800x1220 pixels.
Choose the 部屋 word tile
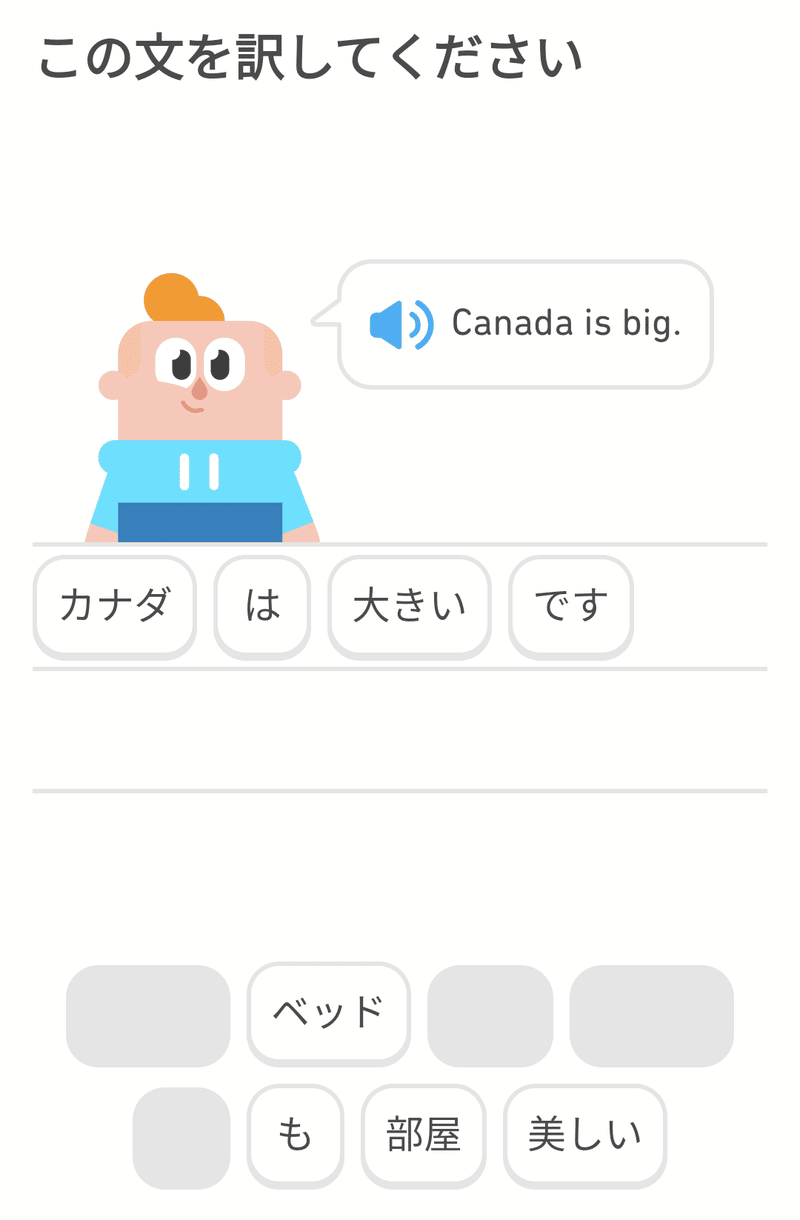[x=423, y=1134]
